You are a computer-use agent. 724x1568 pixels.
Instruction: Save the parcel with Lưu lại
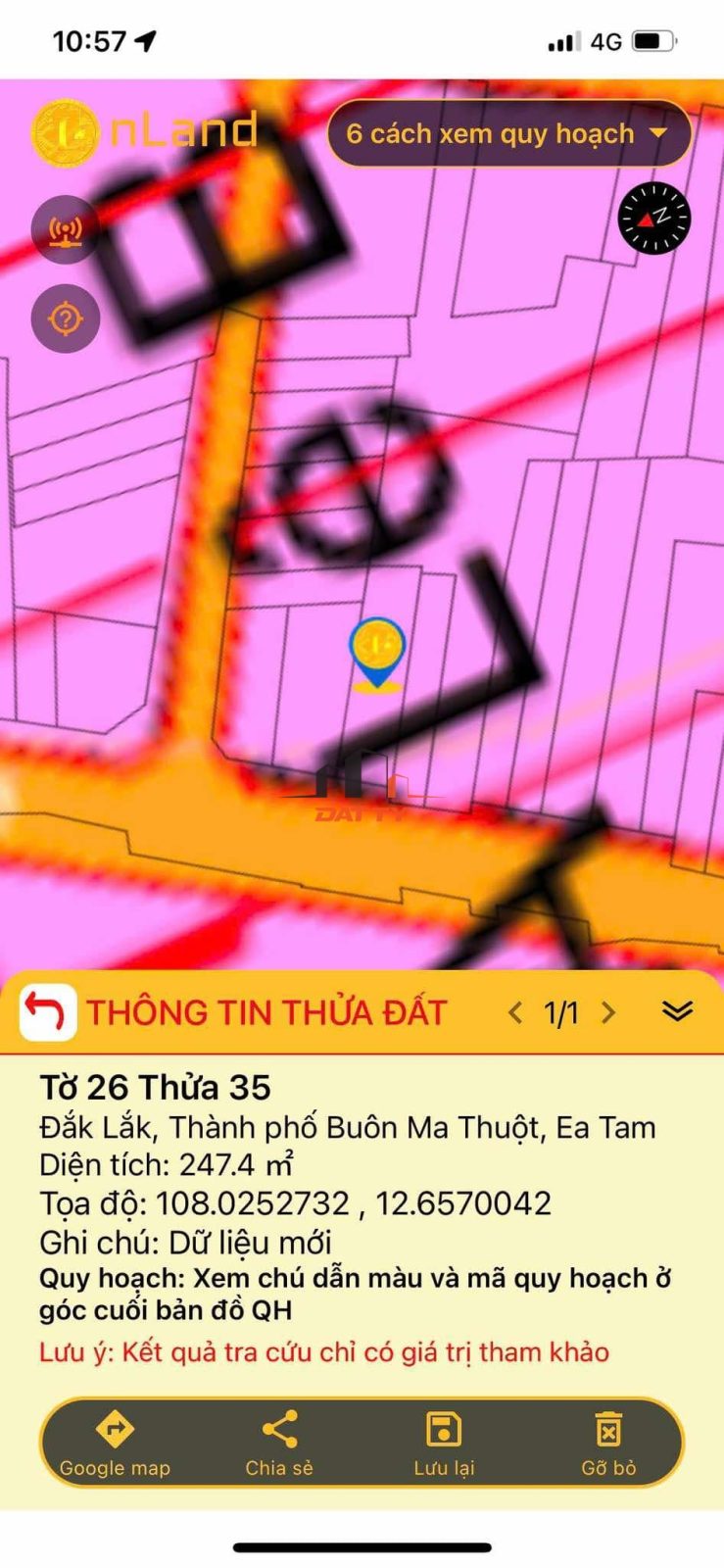coord(444,1444)
